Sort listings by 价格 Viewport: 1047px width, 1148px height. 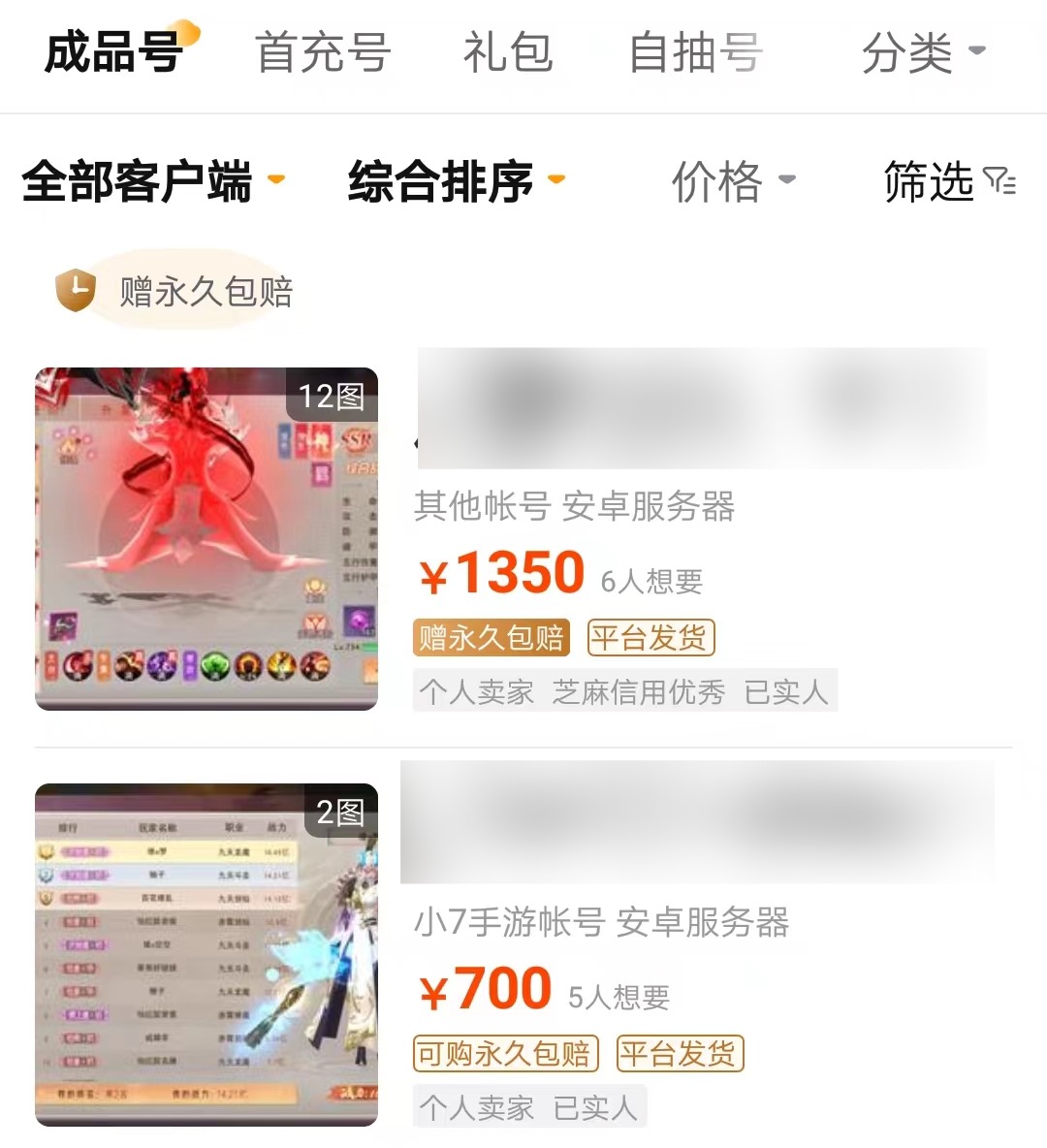point(733,181)
